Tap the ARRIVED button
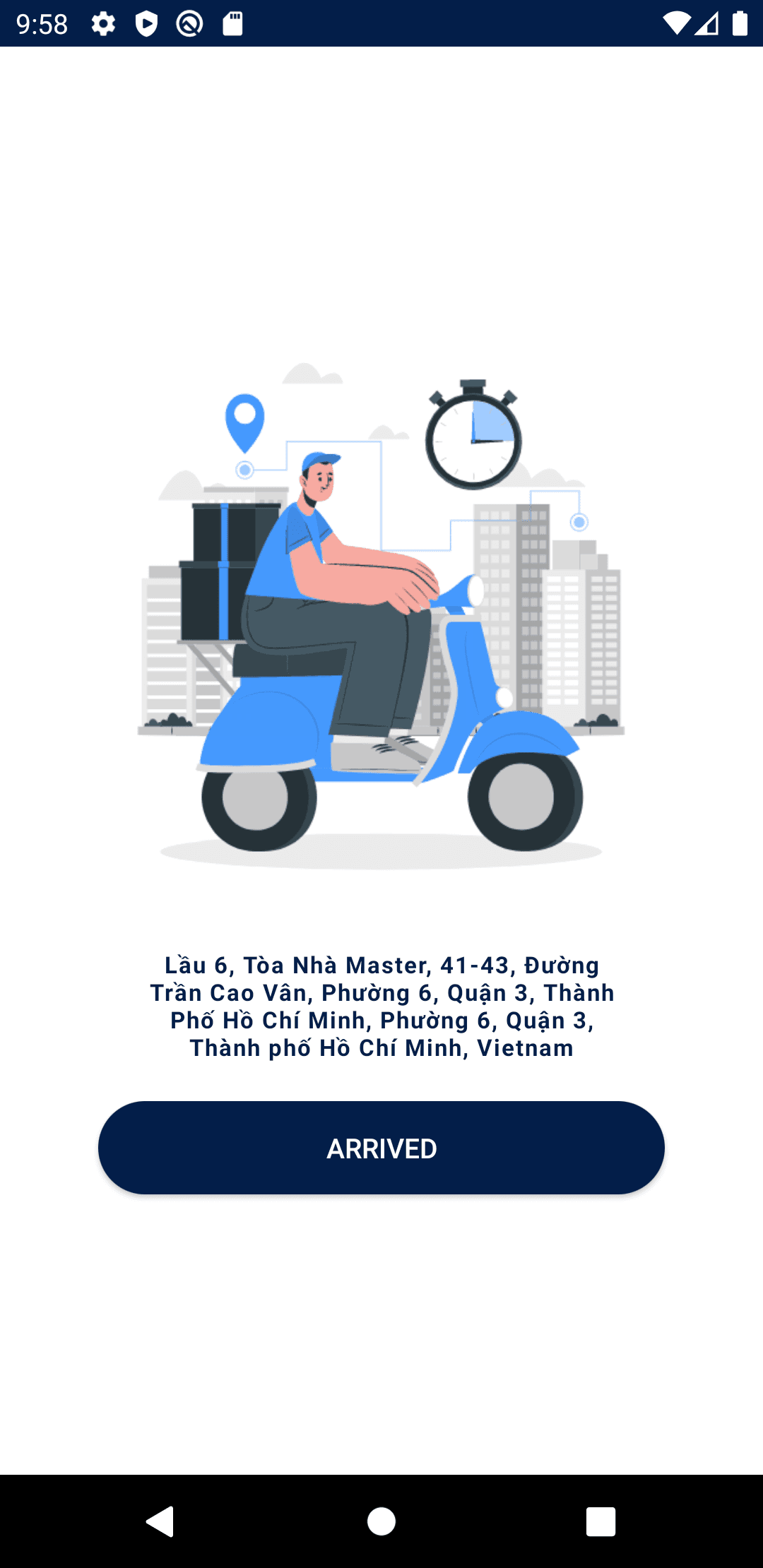Screen dimensions: 763x1568 [381, 1148]
